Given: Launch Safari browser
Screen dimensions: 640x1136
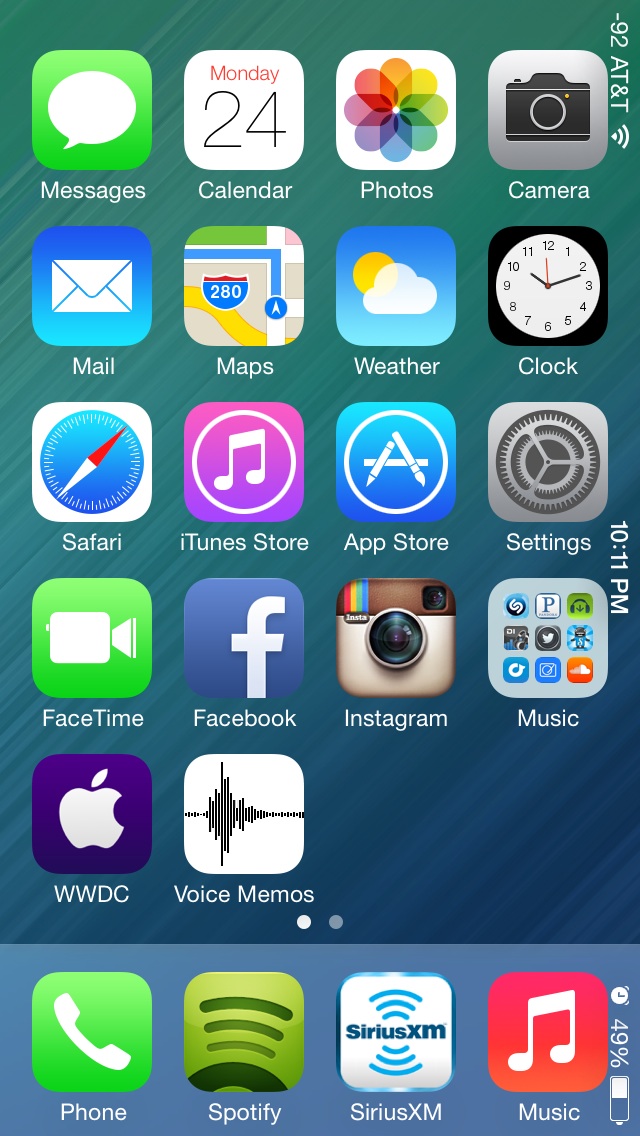Looking at the screenshot, I should coord(92,462).
